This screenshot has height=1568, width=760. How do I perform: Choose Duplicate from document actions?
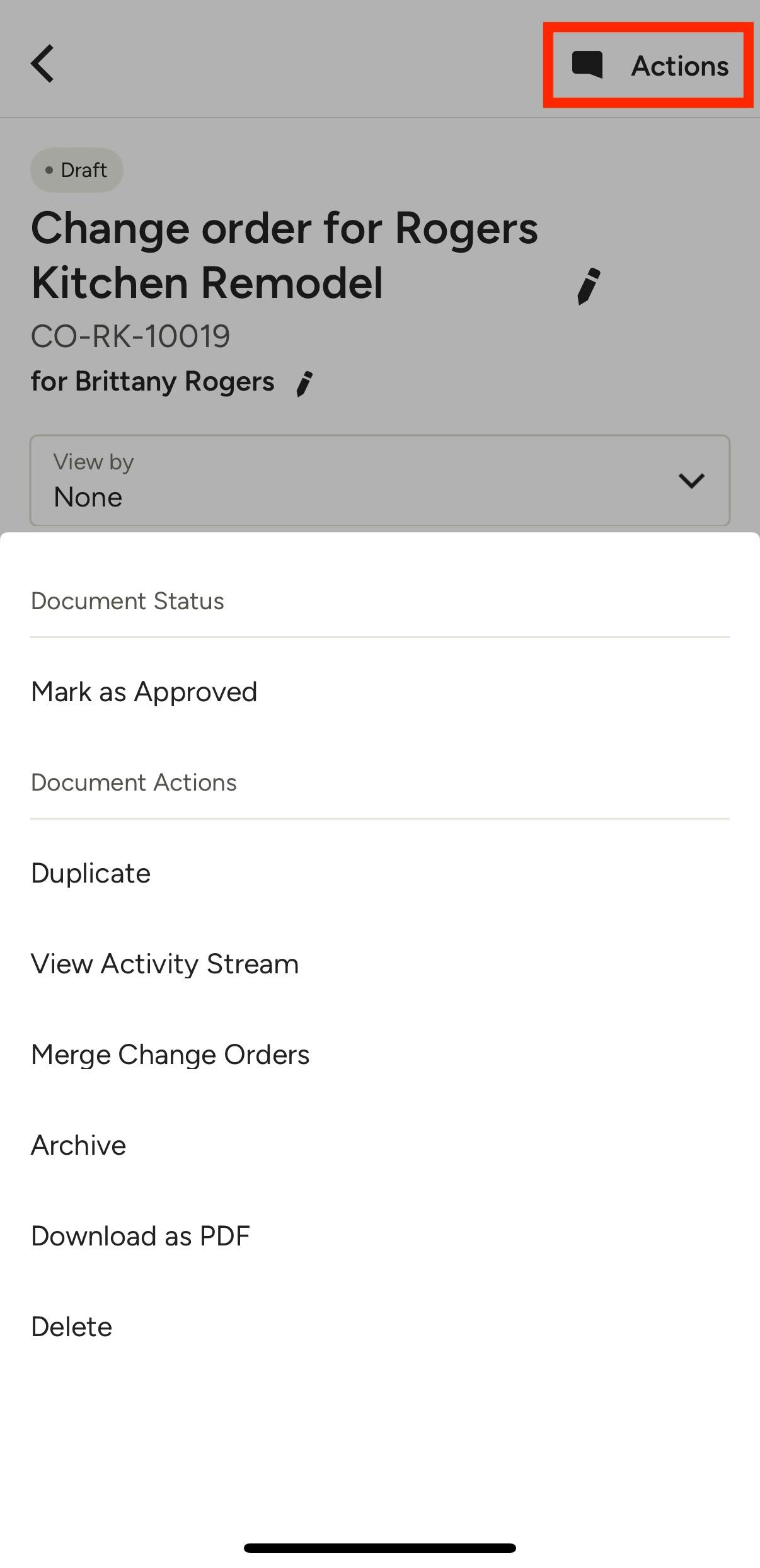pos(380,873)
